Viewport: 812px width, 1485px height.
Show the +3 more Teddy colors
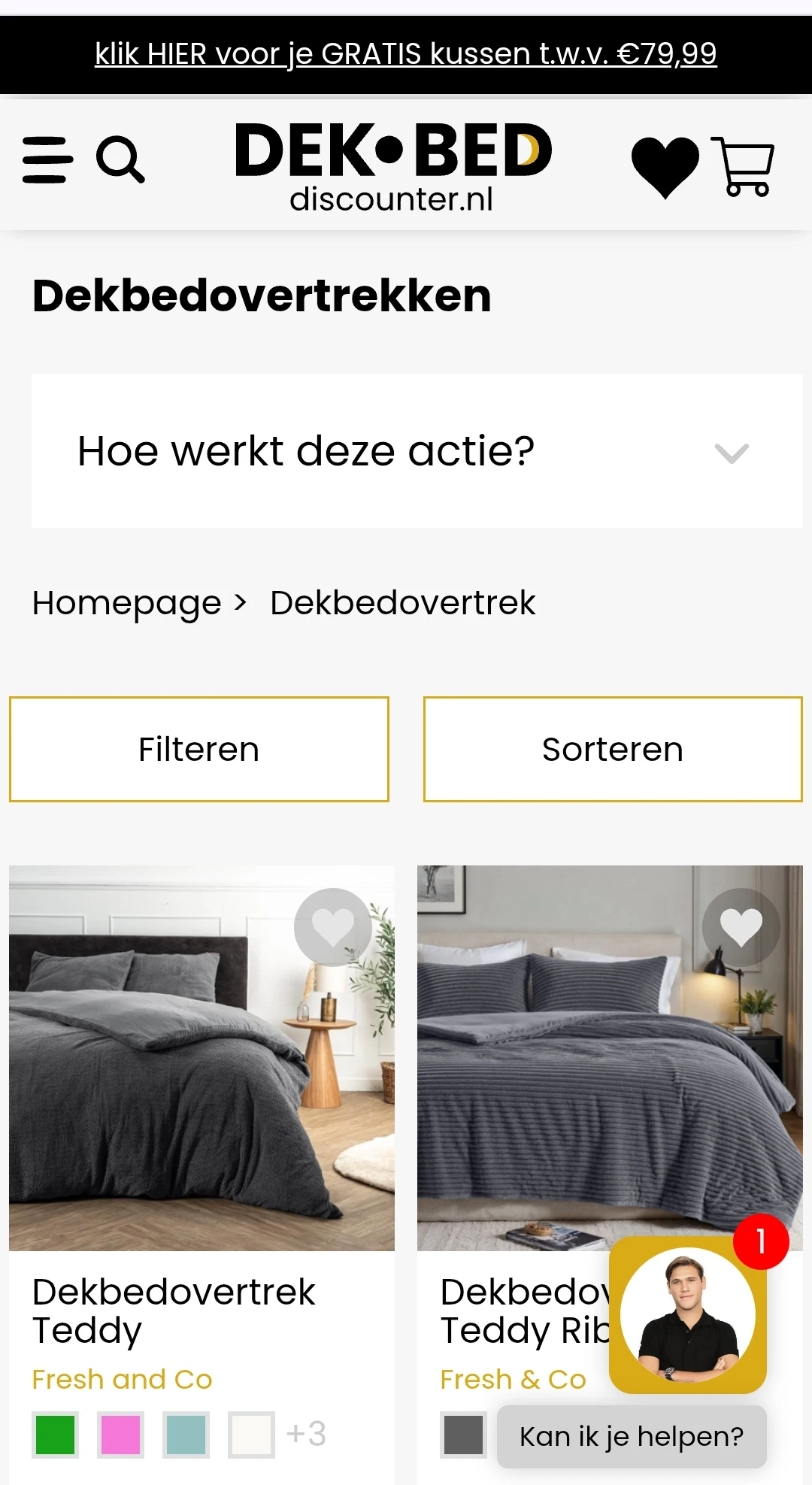306,1435
